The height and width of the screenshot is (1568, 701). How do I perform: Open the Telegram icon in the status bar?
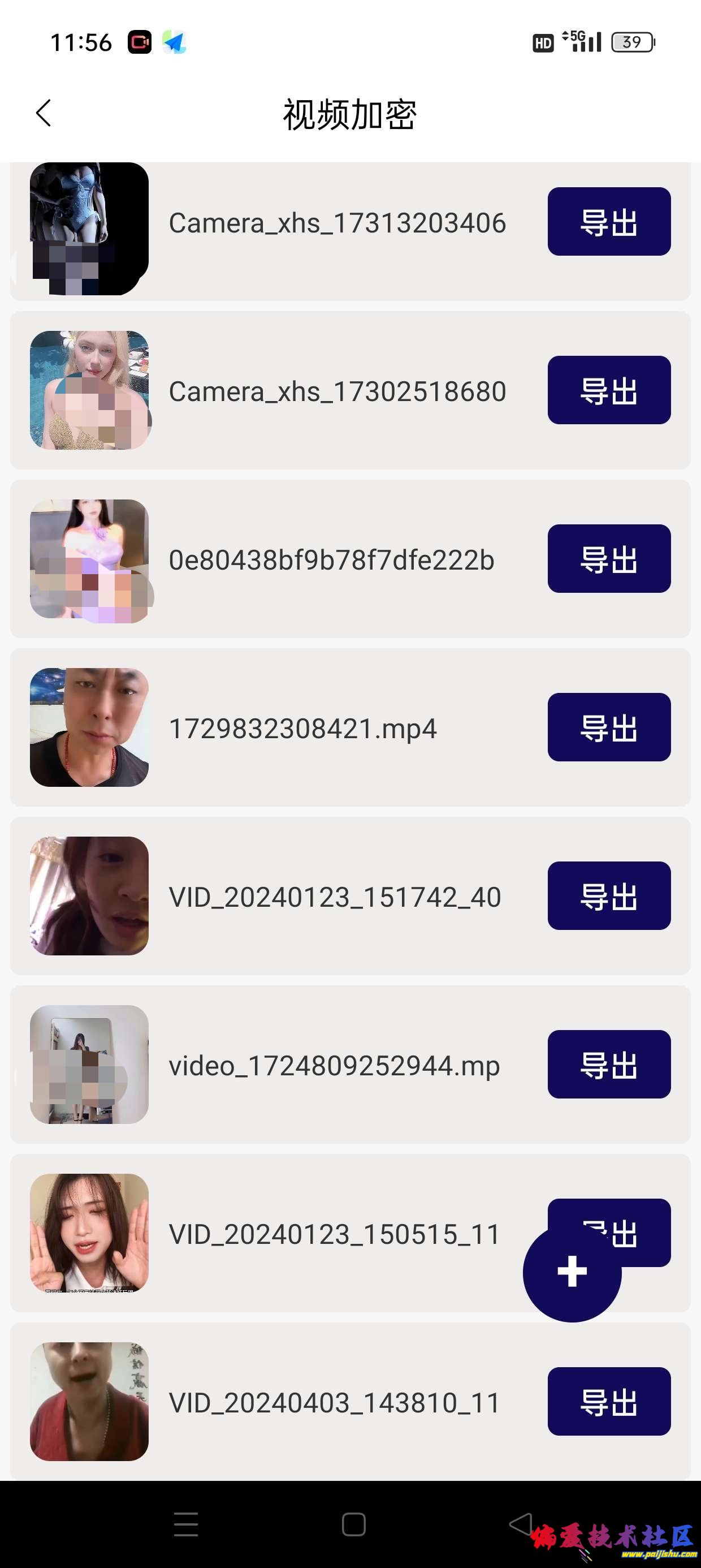pos(175,41)
